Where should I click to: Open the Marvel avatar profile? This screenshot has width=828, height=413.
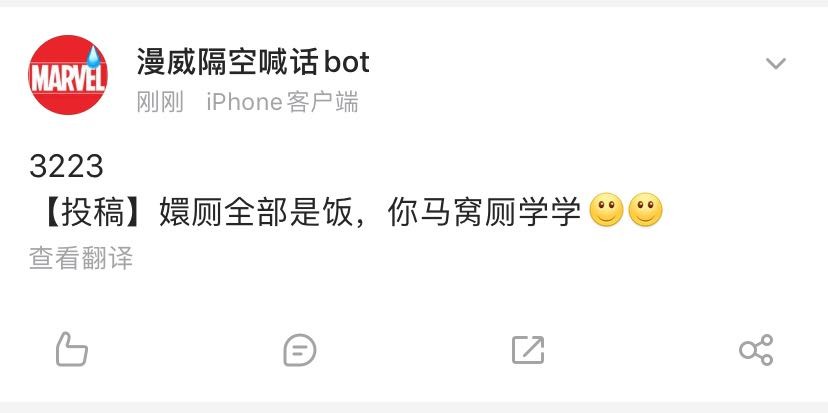click(x=68, y=76)
